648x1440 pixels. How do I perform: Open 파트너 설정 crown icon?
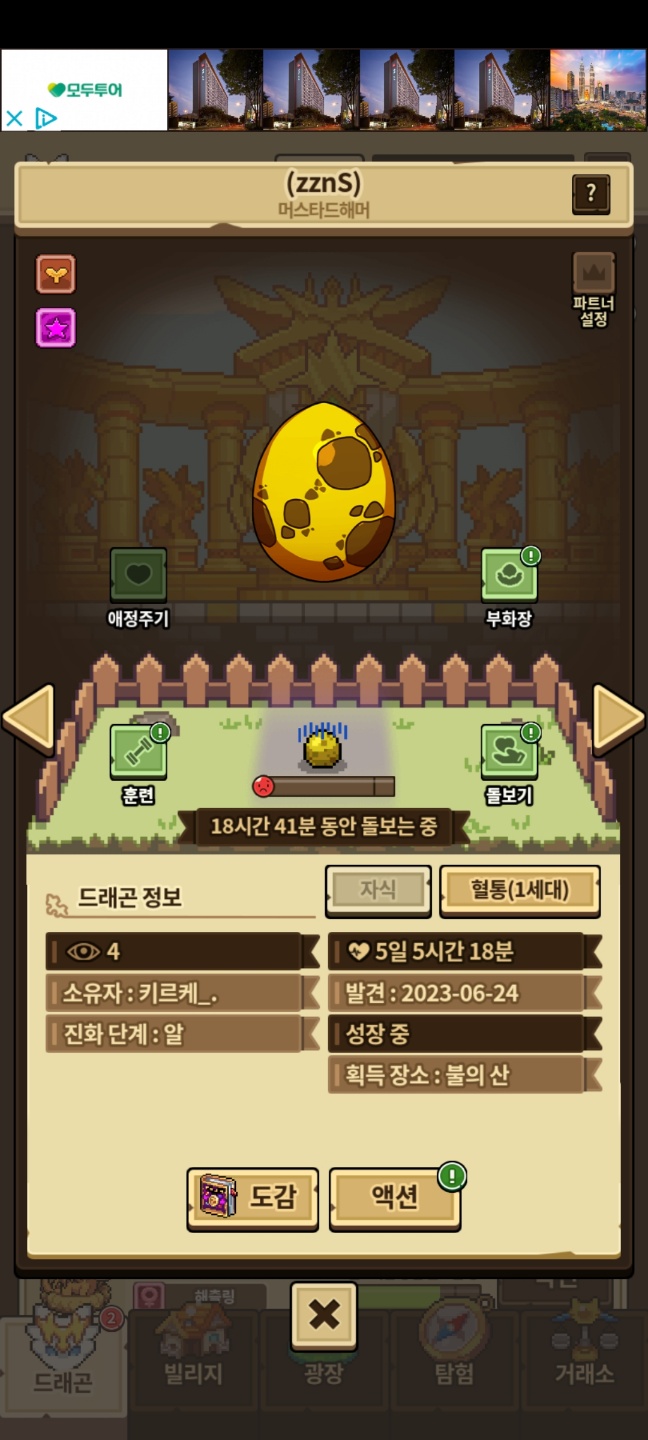coord(593,273)
